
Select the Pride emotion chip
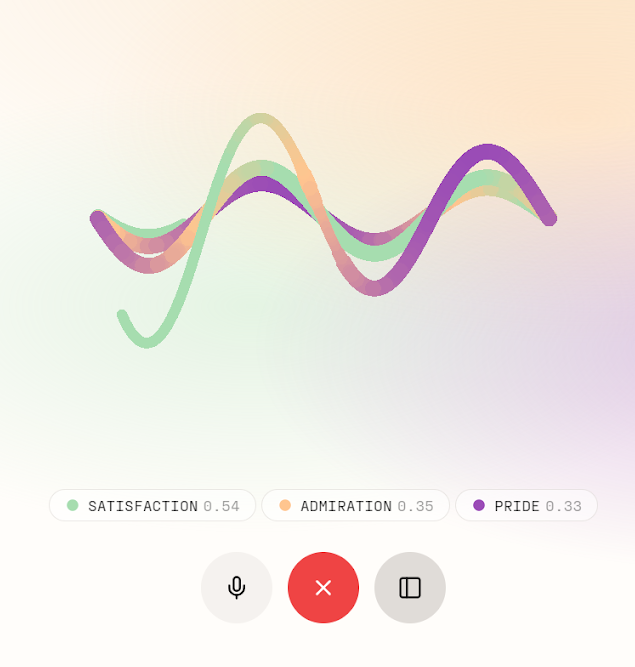[x=527, y=506]
